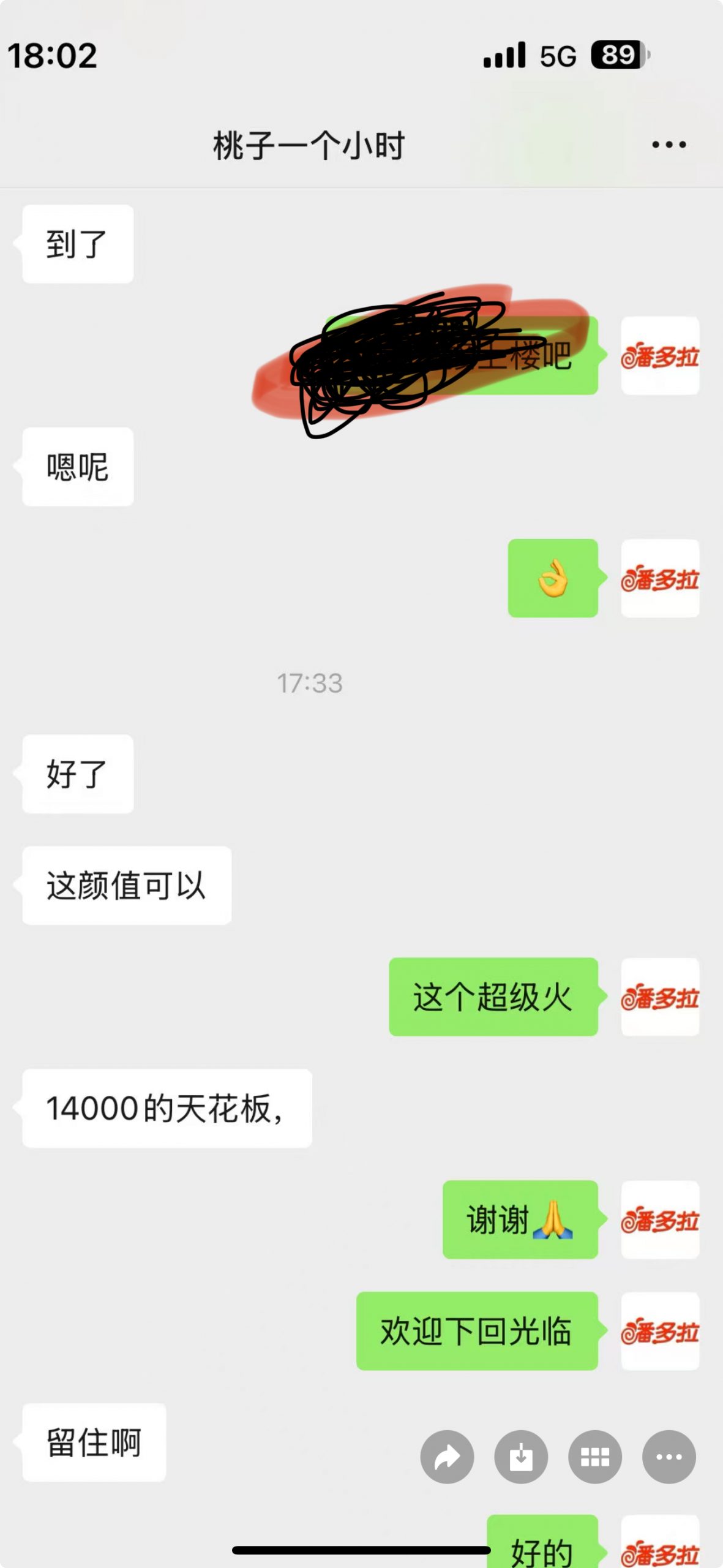Open the grid view of chat images

point(594,1457)
